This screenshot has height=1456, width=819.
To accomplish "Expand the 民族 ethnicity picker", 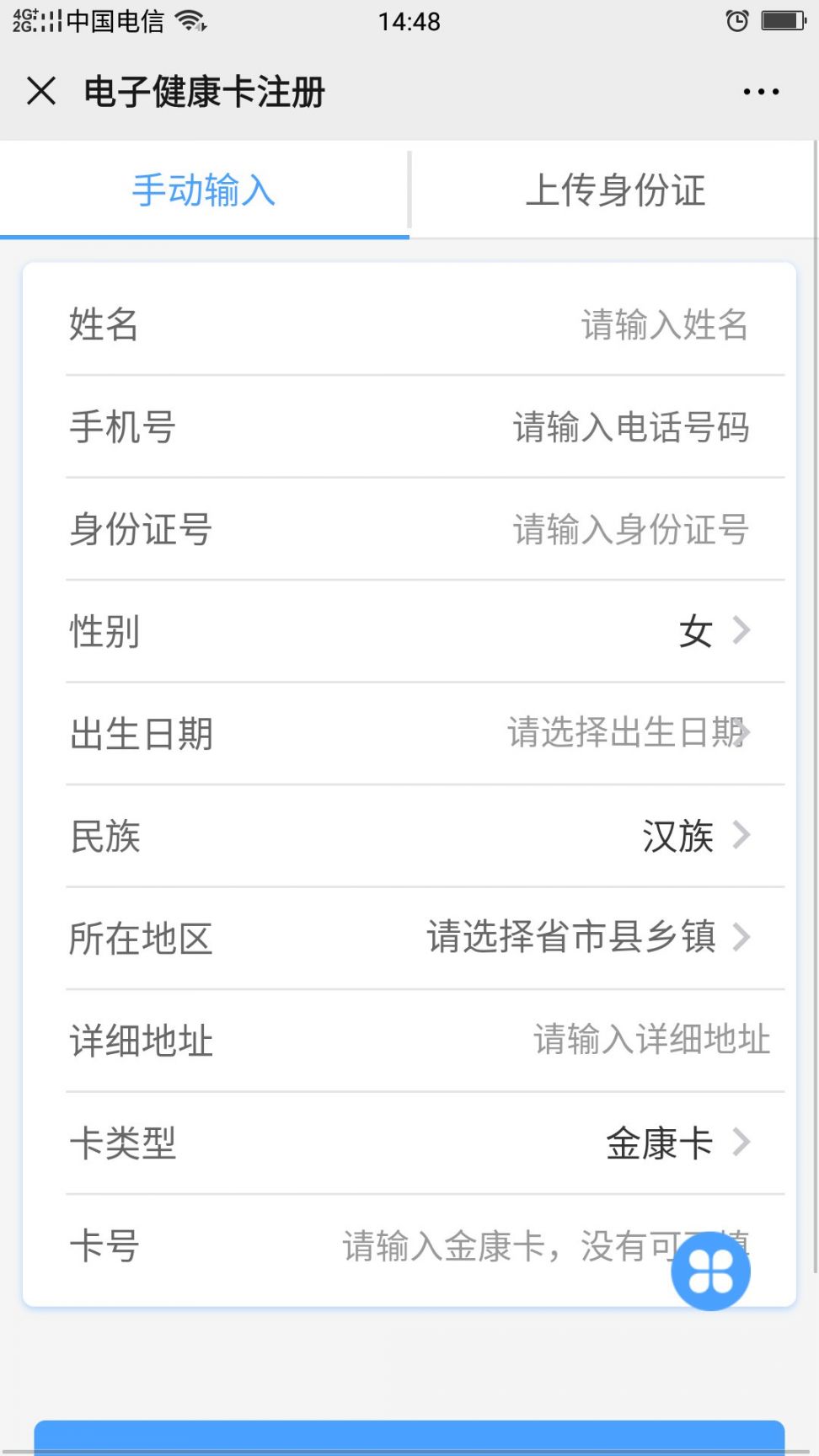I will (409, 836).
